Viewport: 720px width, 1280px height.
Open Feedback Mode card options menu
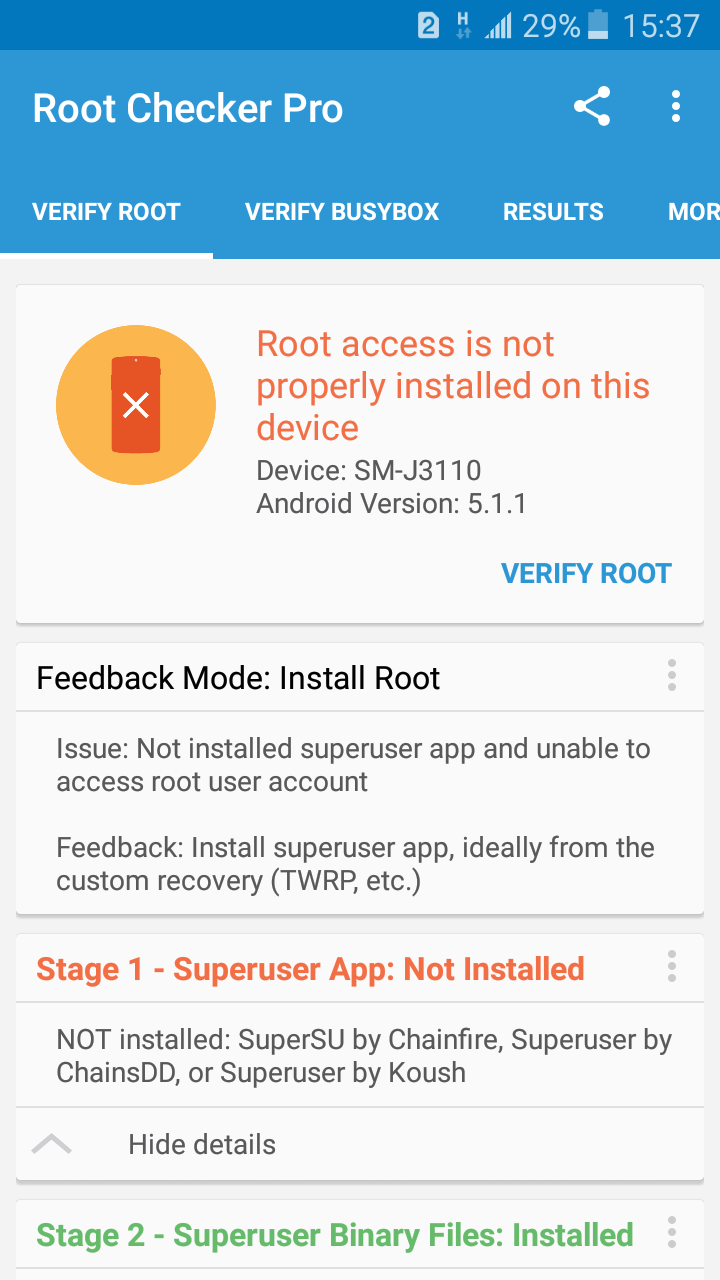[x=672, y=676]
